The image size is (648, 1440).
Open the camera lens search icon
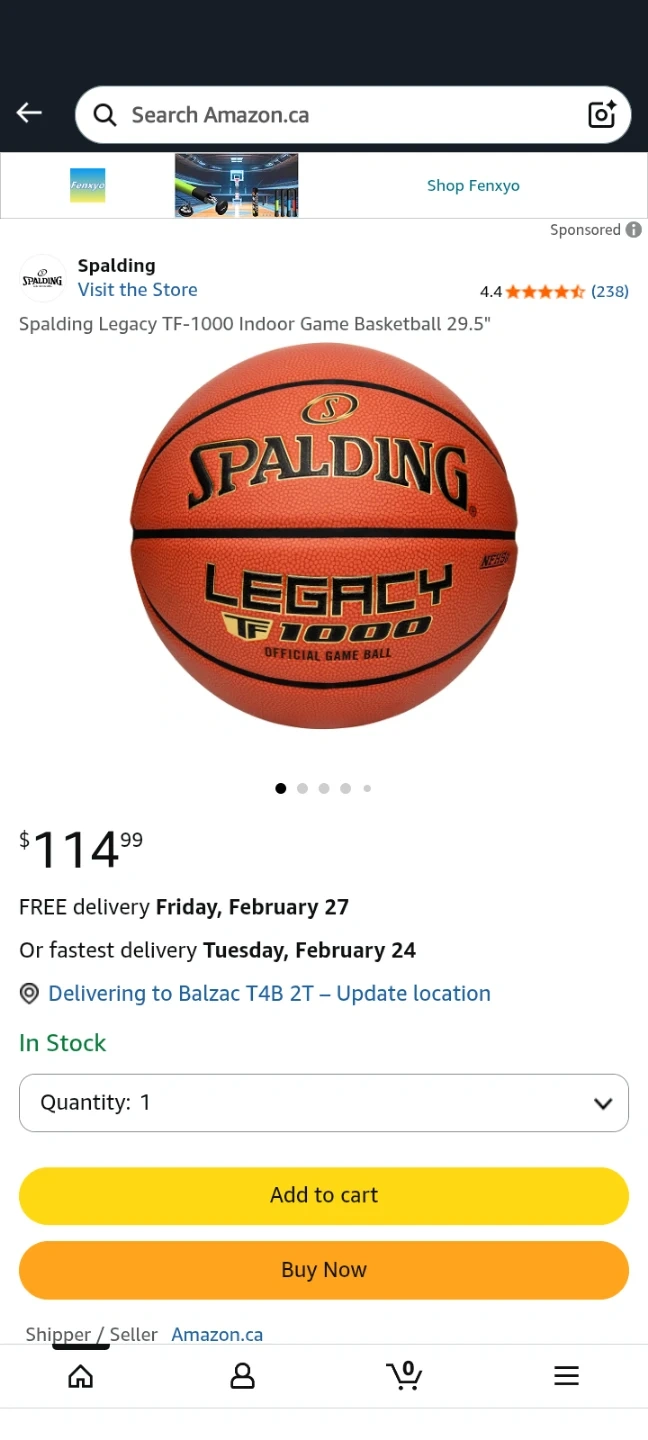pyautogui.click(x=602, y=115)
